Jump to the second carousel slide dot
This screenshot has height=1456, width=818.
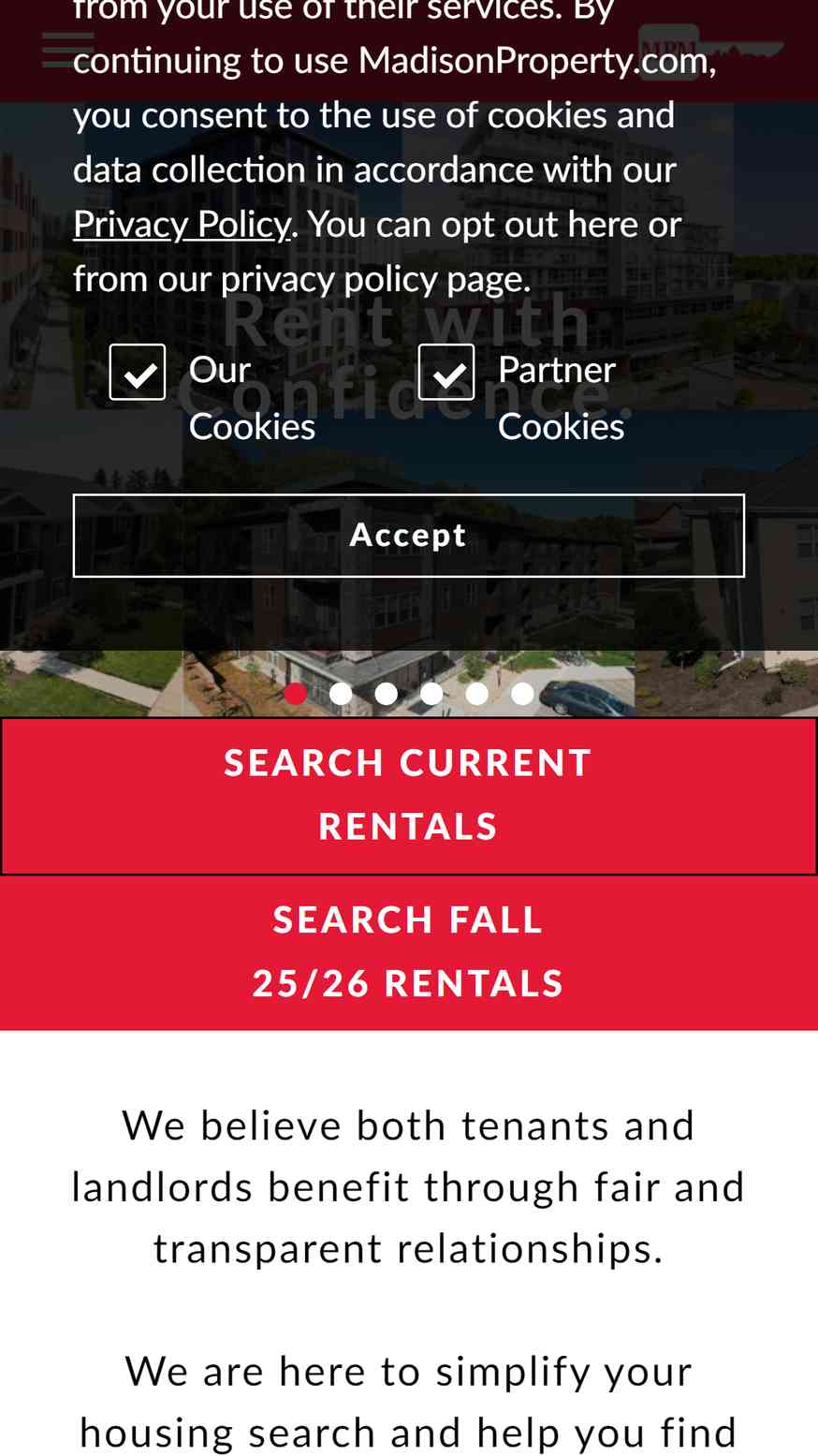pos(341,694)
